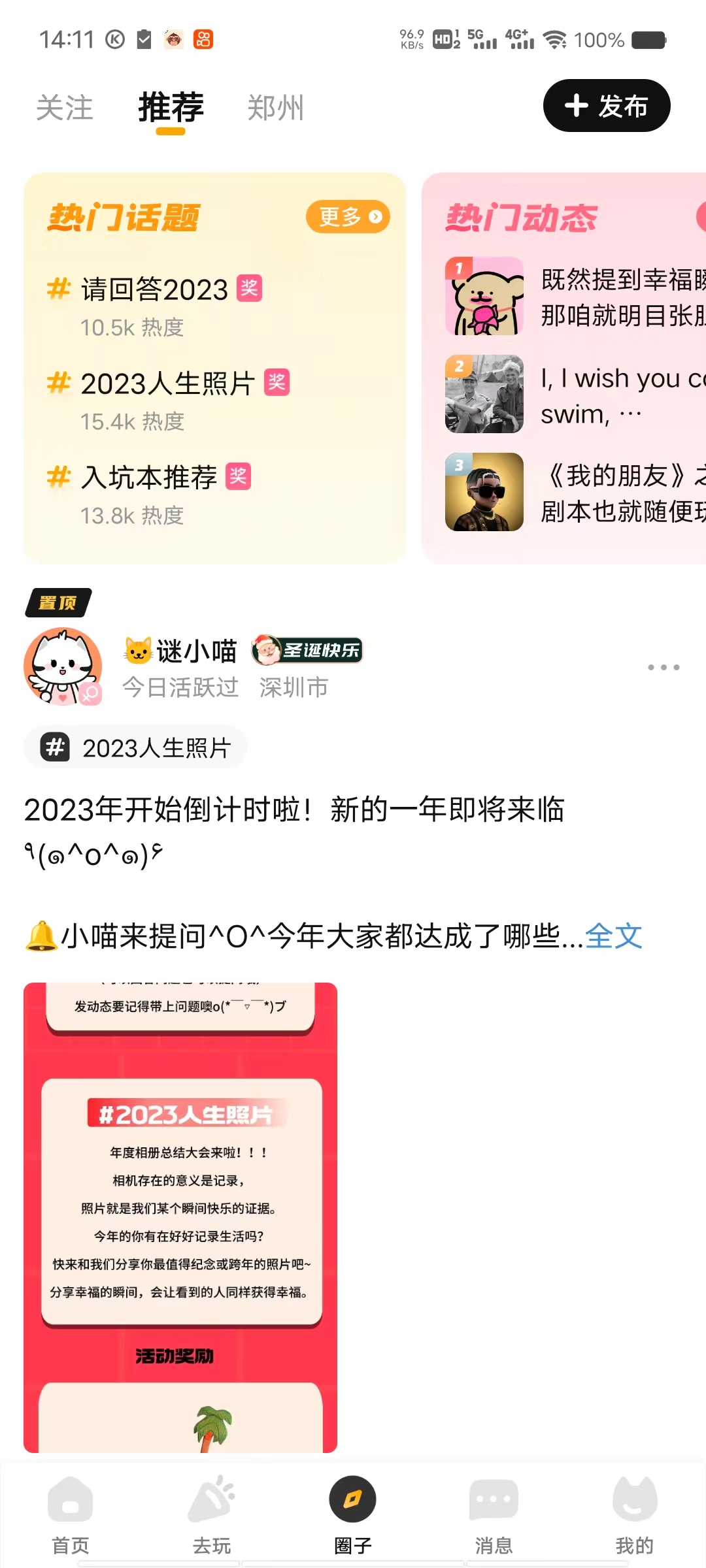Switch to the 关注 tab
This screenshot has width=706, height=1568.
65,108
